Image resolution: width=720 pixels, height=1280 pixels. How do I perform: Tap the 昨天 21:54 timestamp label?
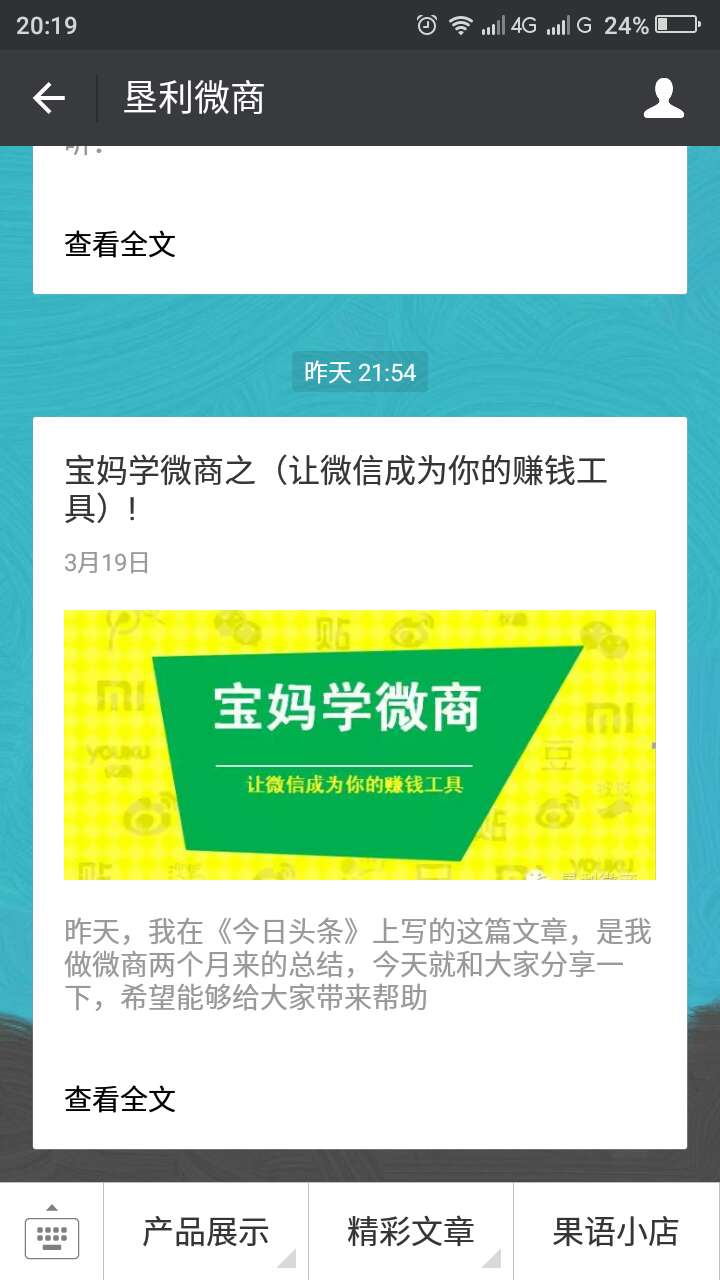click(x=359, y=371)
